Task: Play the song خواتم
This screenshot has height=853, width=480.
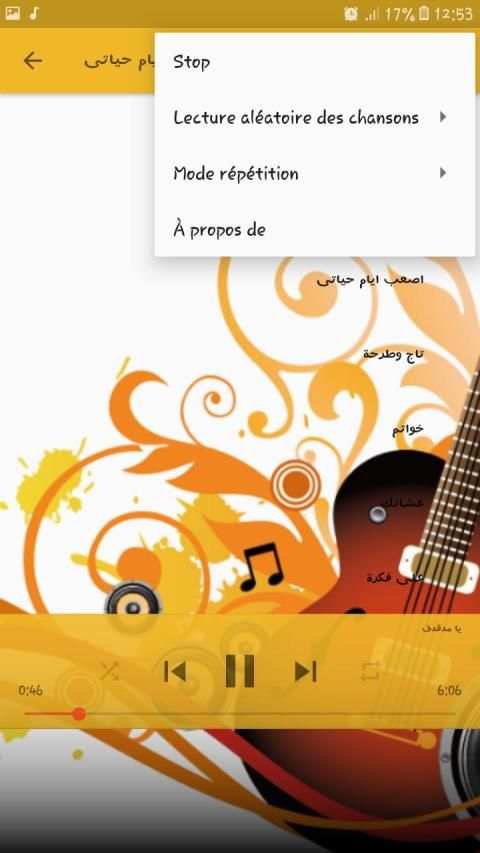Action: 408,429
